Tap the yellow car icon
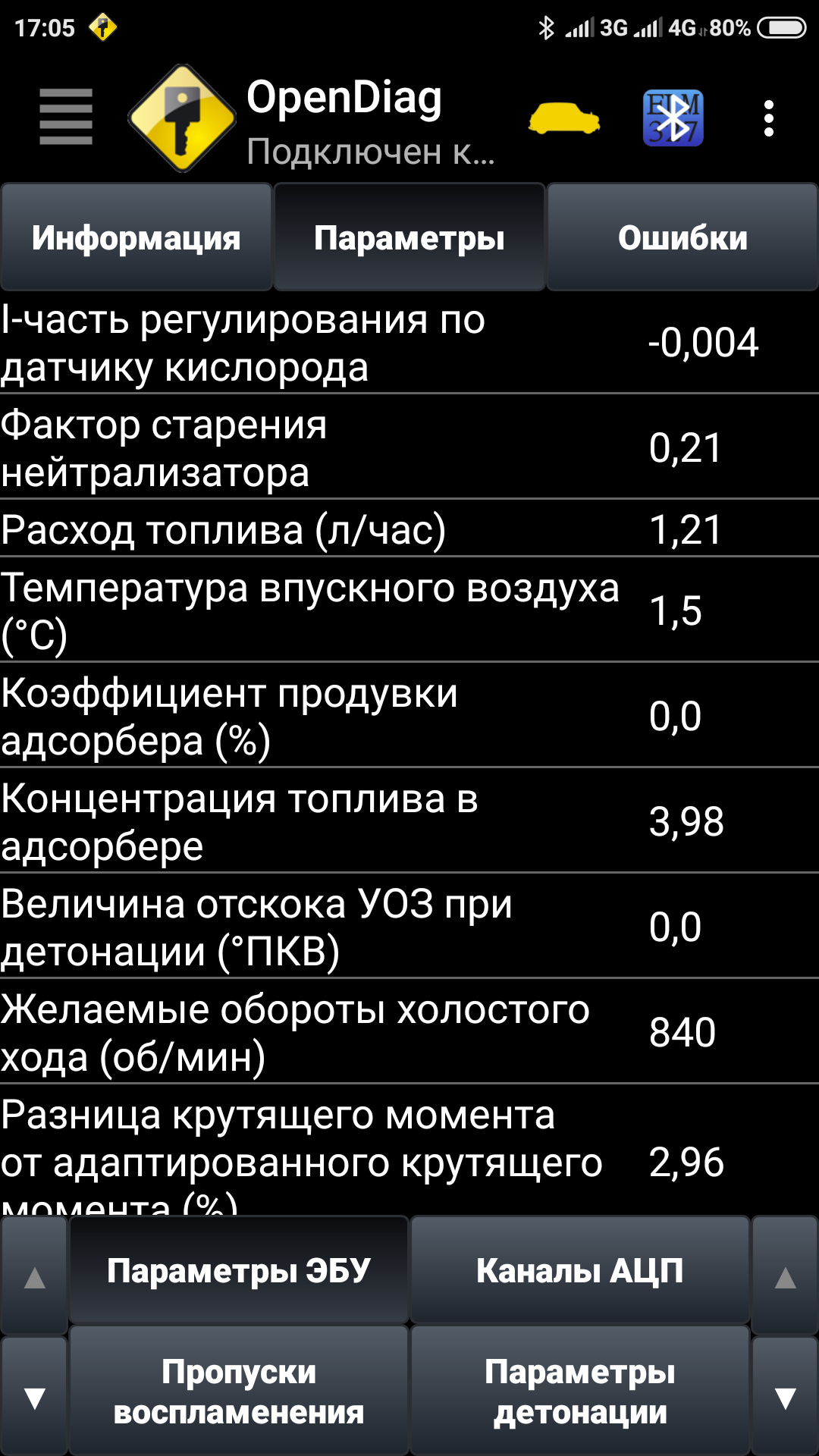This screenshot has width=819, height=1456. pos(564,118)
